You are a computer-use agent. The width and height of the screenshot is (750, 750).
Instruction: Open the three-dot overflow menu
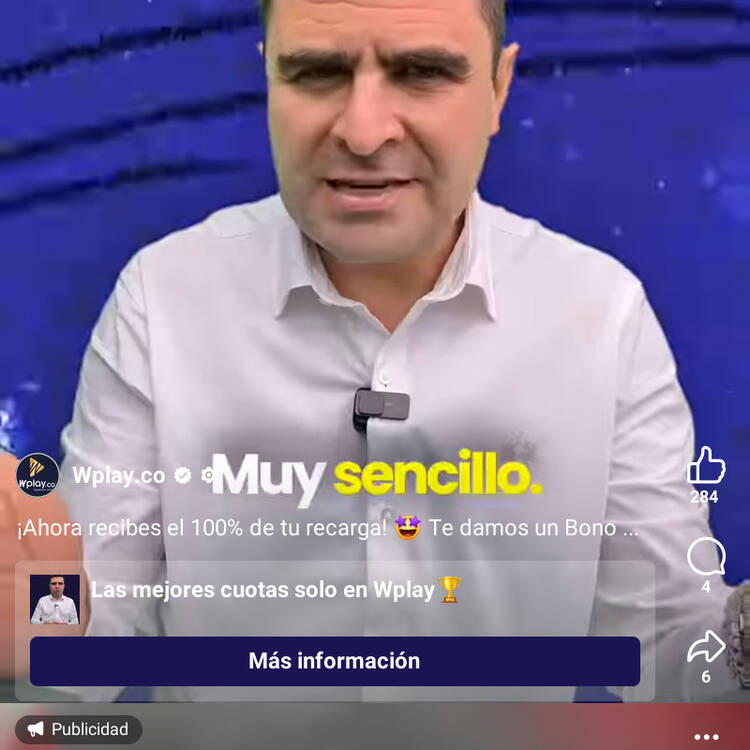pyautogui.click(x=706, y=737)
